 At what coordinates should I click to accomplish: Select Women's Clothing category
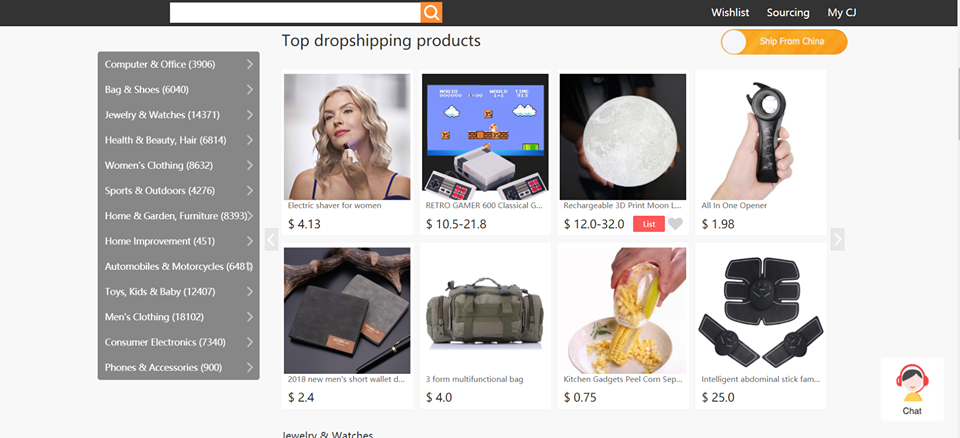coord(178,165)
